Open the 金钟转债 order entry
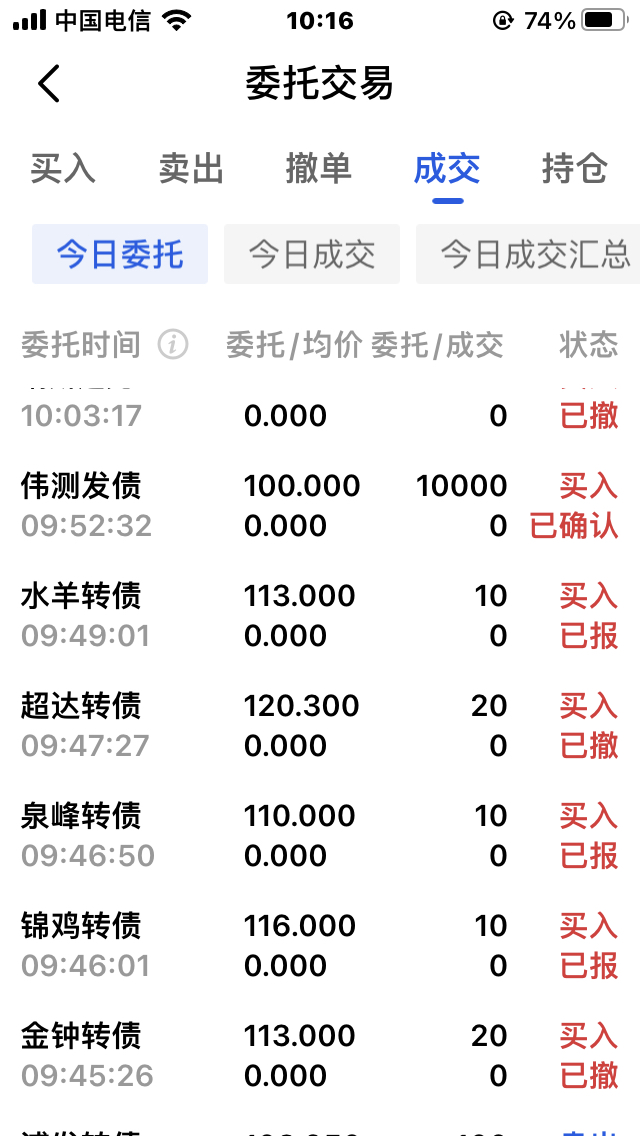The height and width of the screenshot is (1136, 640). coord(320,1055)
